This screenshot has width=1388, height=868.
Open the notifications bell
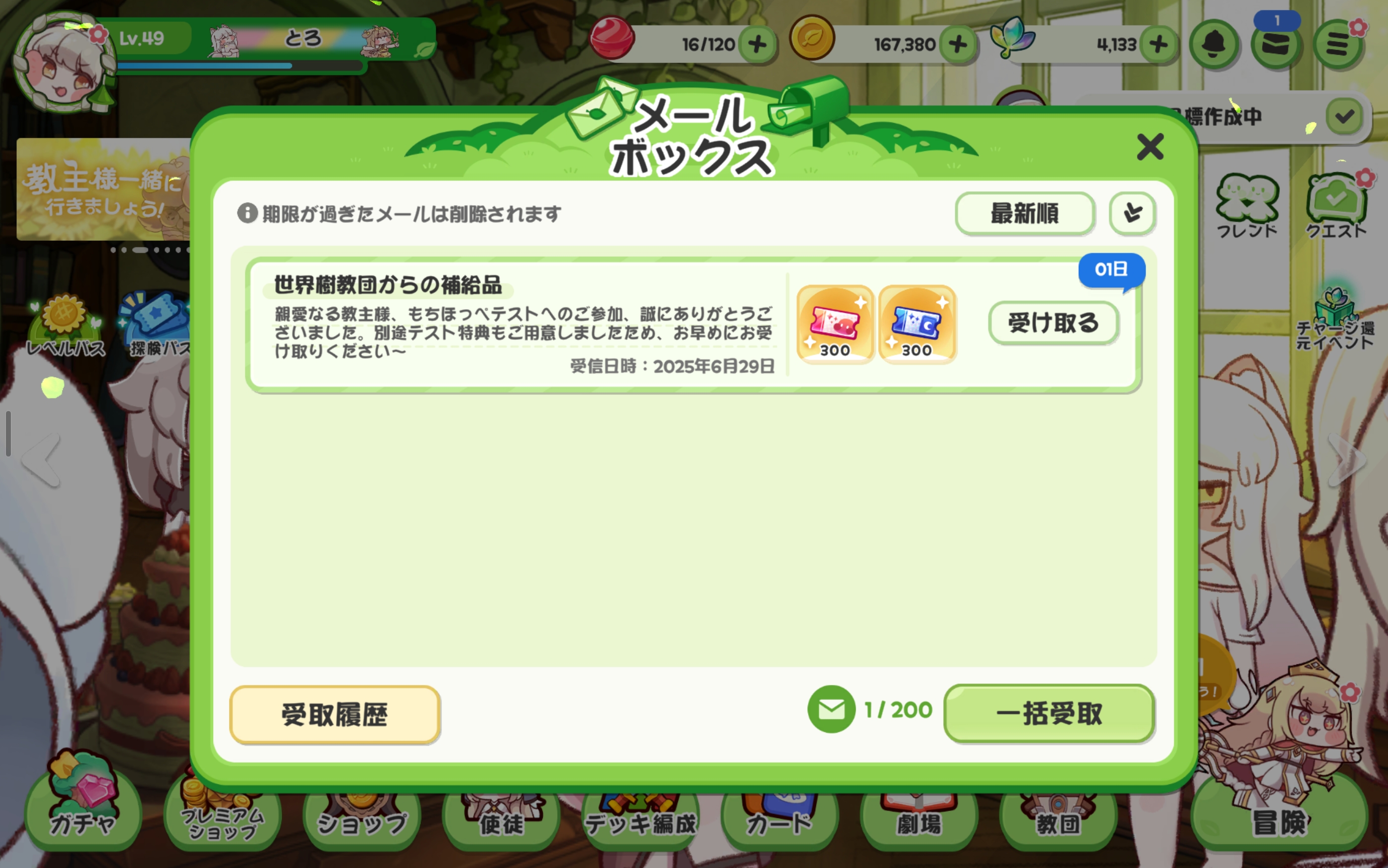1213,44
